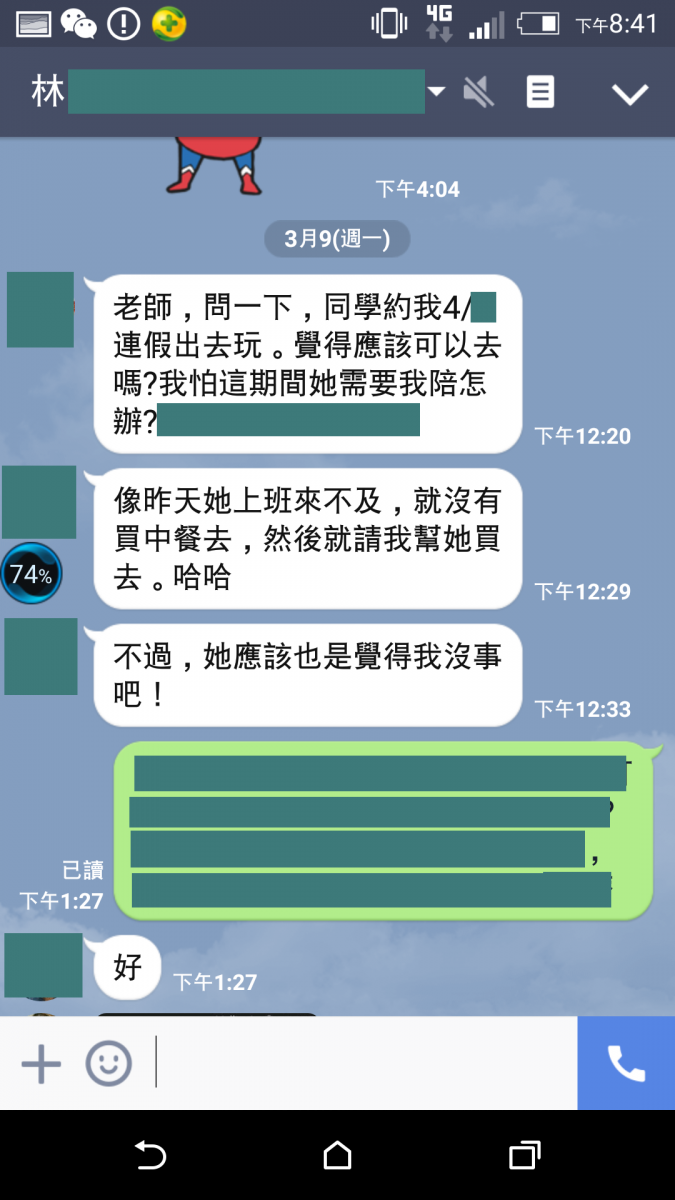The width and height of the screenshot is (675, 1200).
Task: Open the emoji sticker picker
Action: pos(108,1064)
